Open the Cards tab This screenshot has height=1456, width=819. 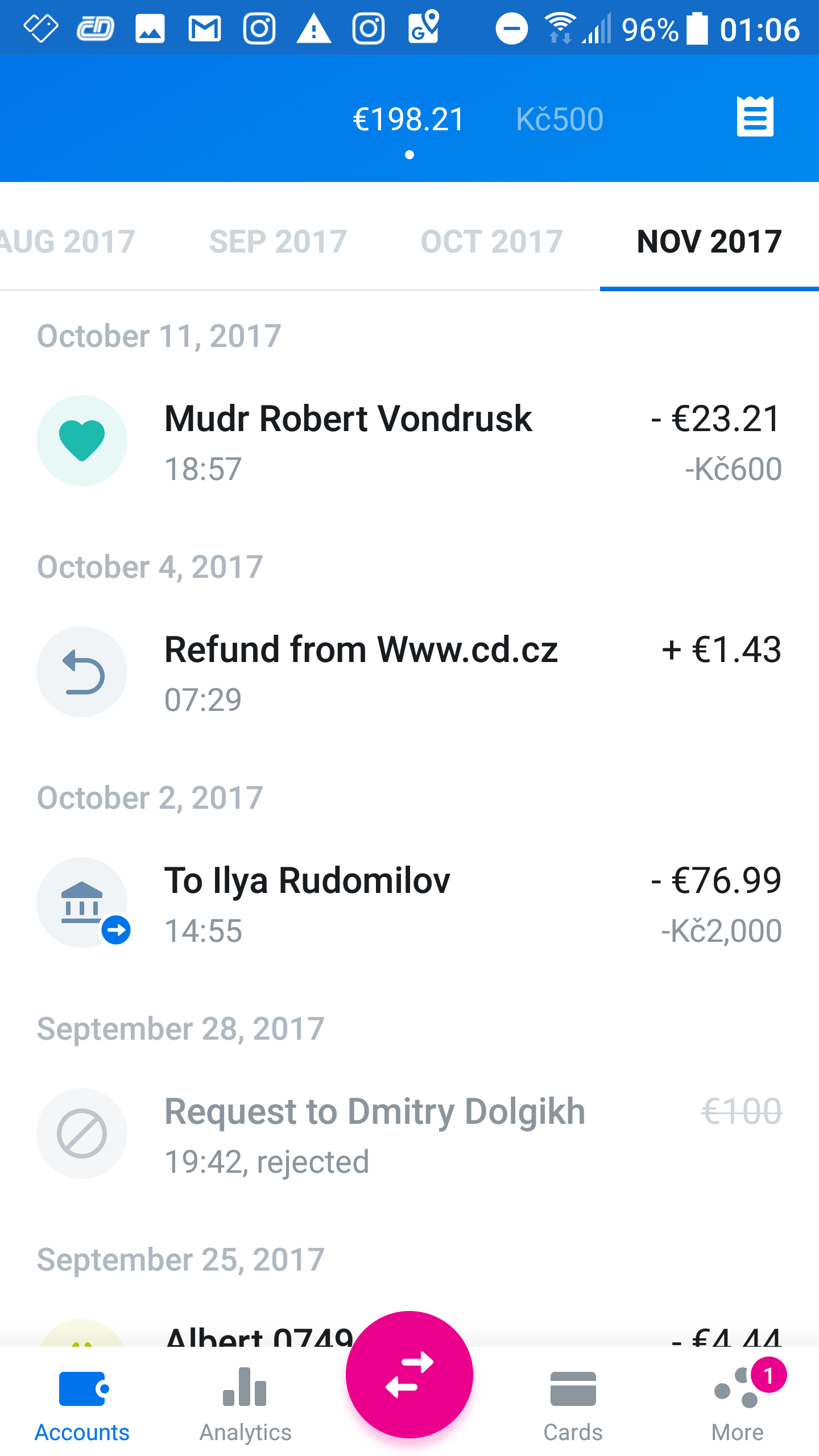click(573, 1405)
